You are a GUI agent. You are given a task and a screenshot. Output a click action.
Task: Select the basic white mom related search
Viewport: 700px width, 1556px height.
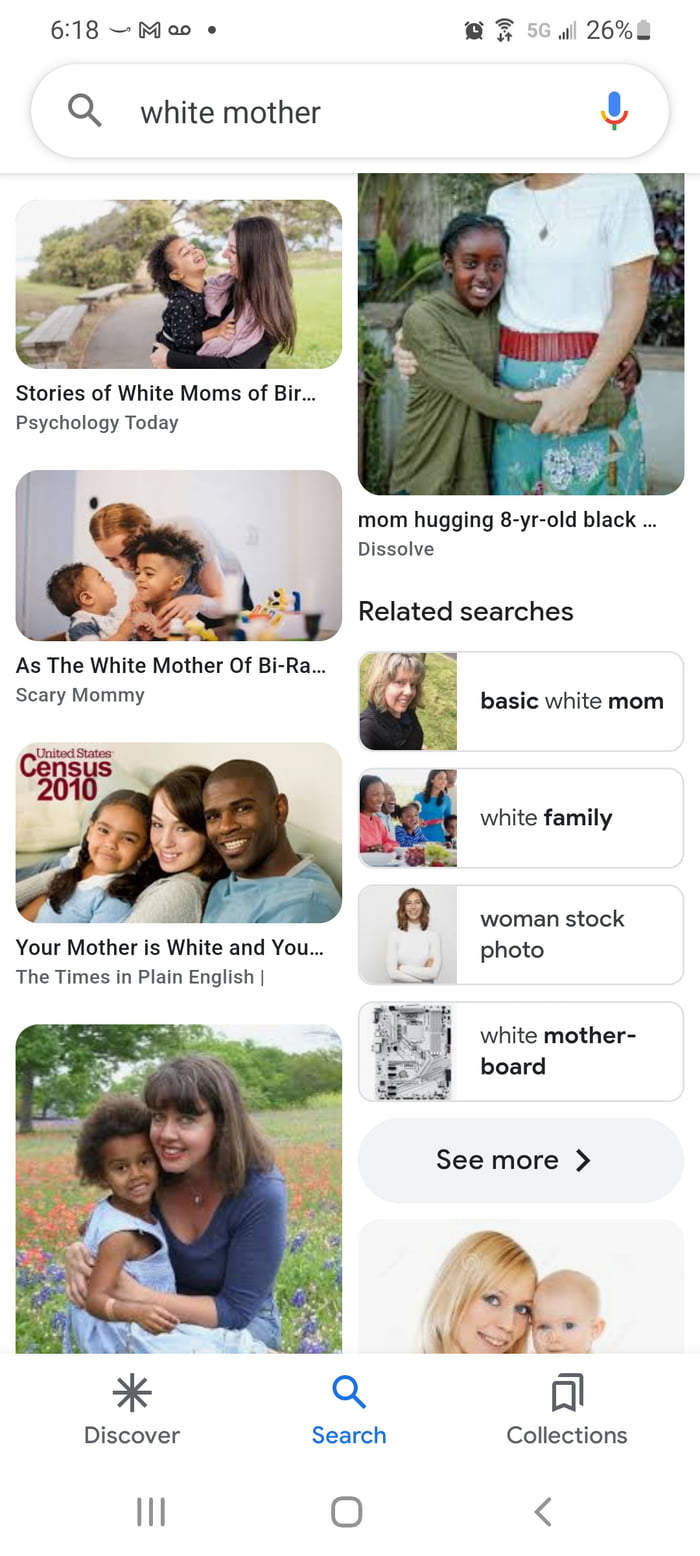click(520, 702)
